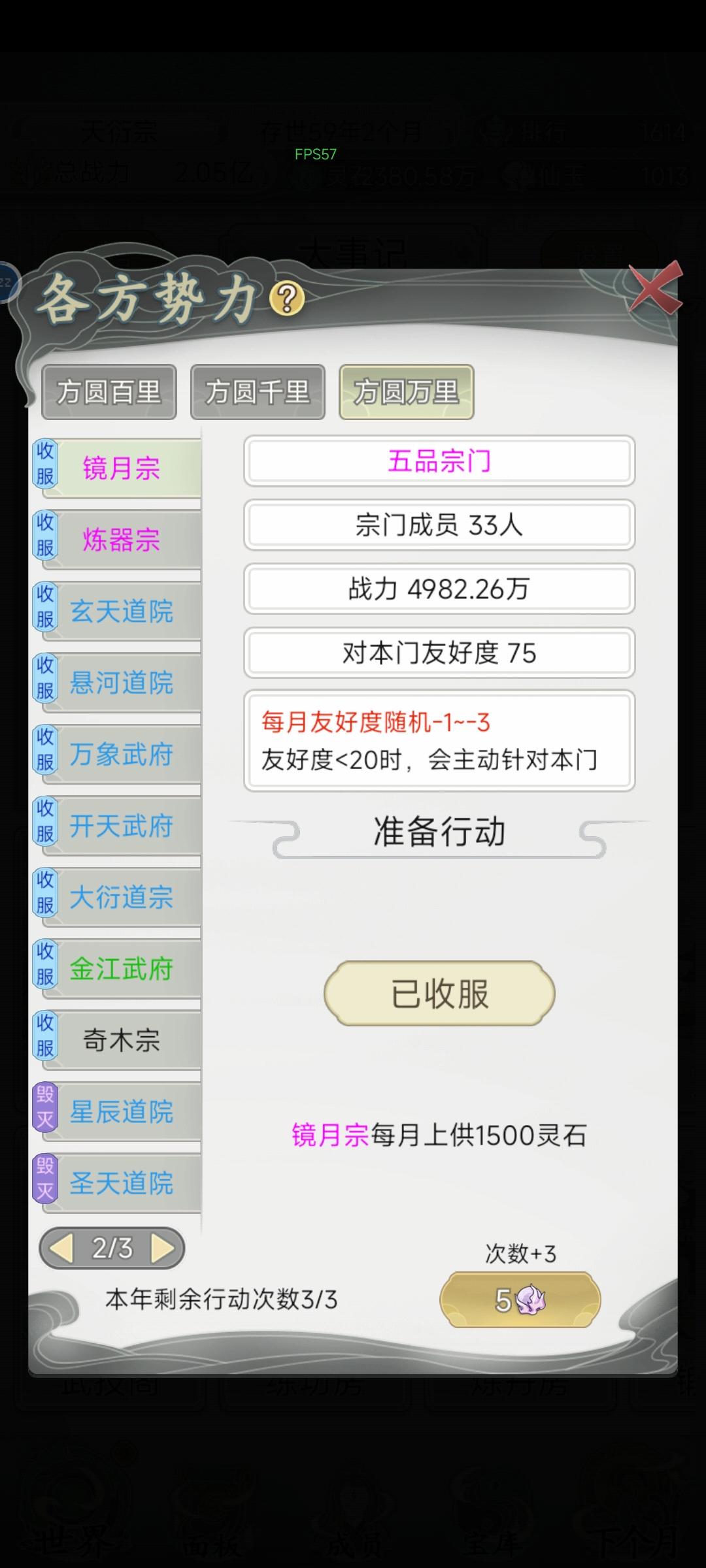Open the 各方势力 help question mark
This screenshot has height=1568, width=706.
tap(288, 297)
